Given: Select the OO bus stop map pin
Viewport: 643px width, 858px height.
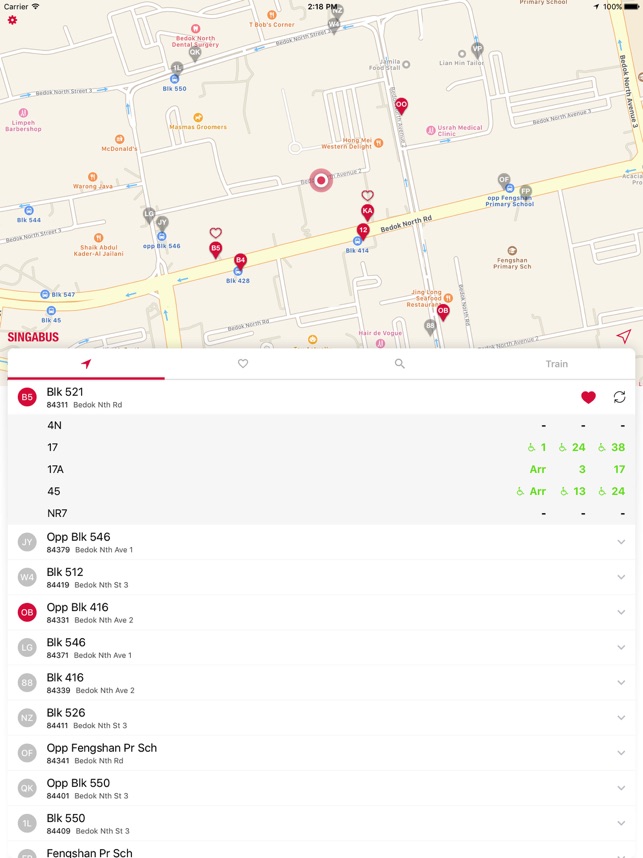Looking at the screenshot, I should coord(401,104).
